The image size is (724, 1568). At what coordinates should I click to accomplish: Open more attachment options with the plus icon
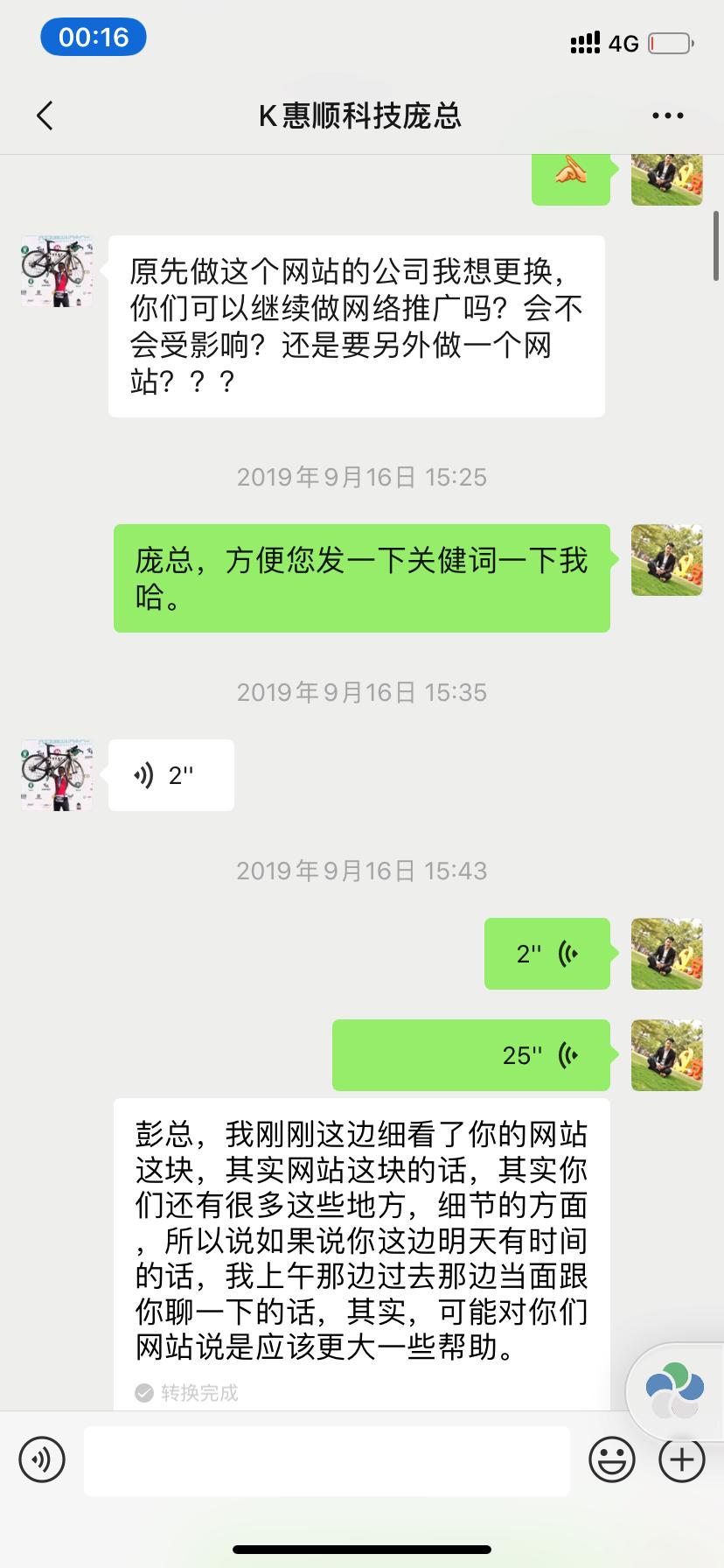(680, 1459)
